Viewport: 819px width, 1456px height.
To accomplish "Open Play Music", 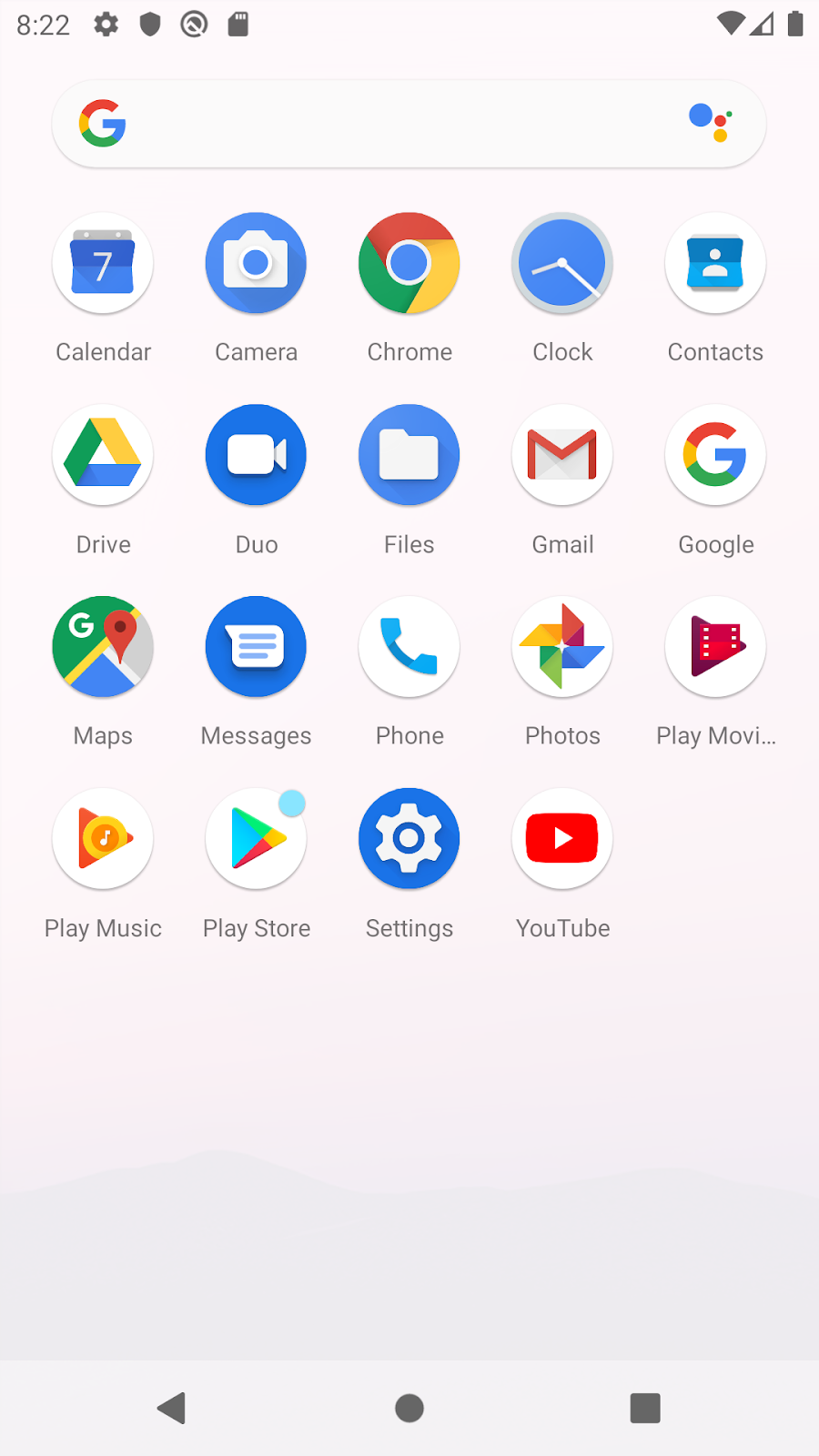I will (102, 838).
